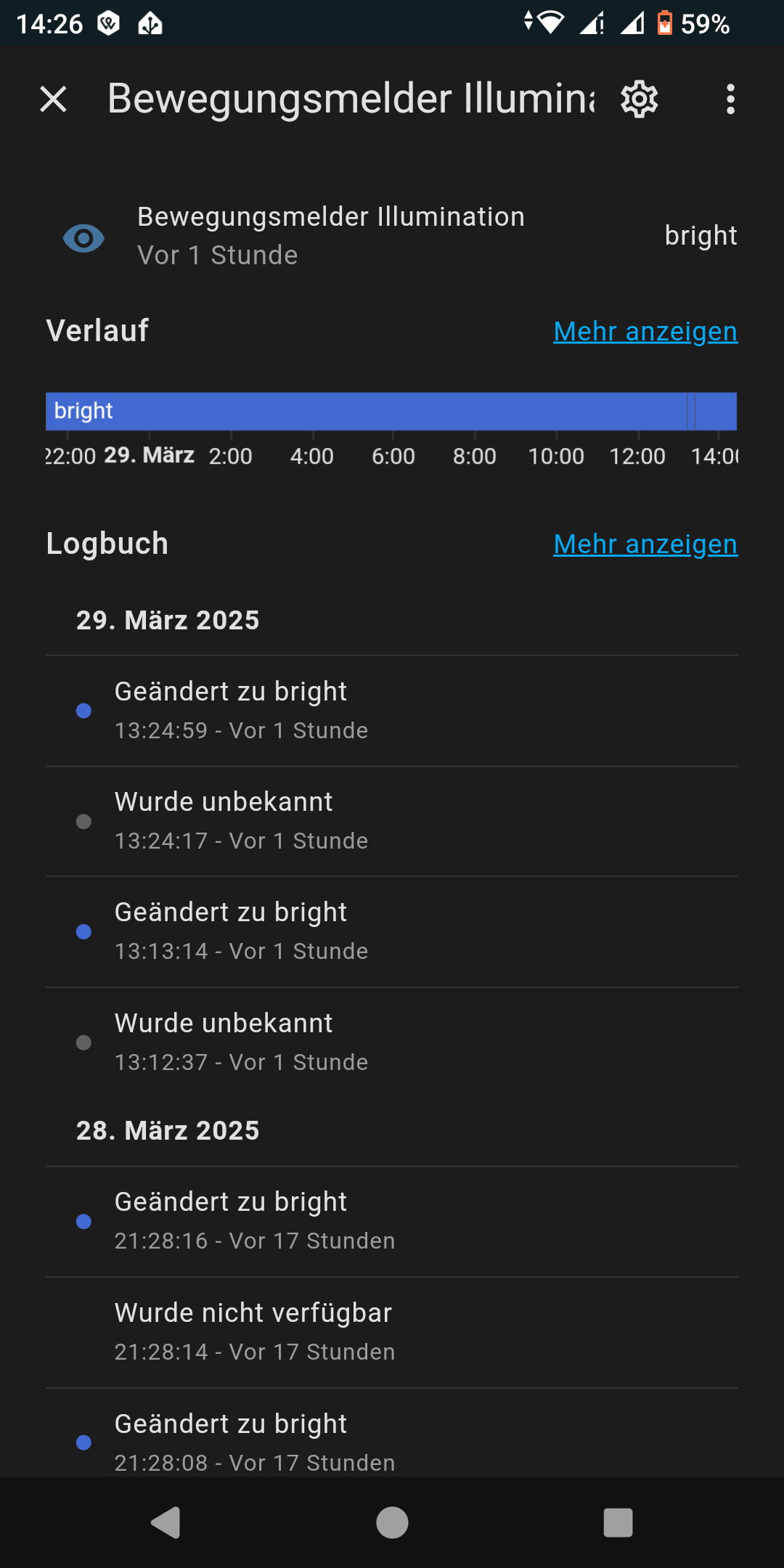
Task: Open entity settings gear icon
Action: [640, 99]
